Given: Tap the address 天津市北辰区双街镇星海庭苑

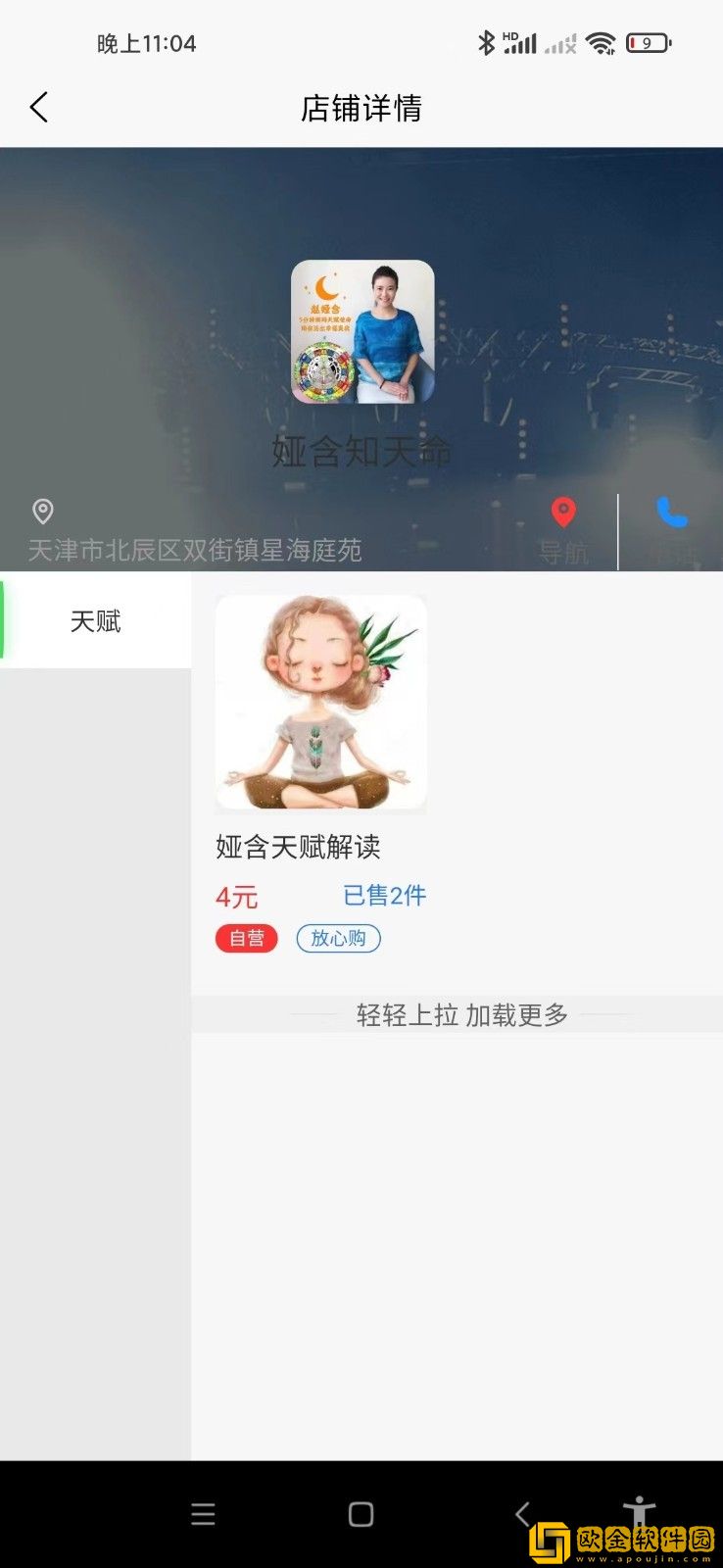Looking at the screenshot, I should (x=192, y=551).
